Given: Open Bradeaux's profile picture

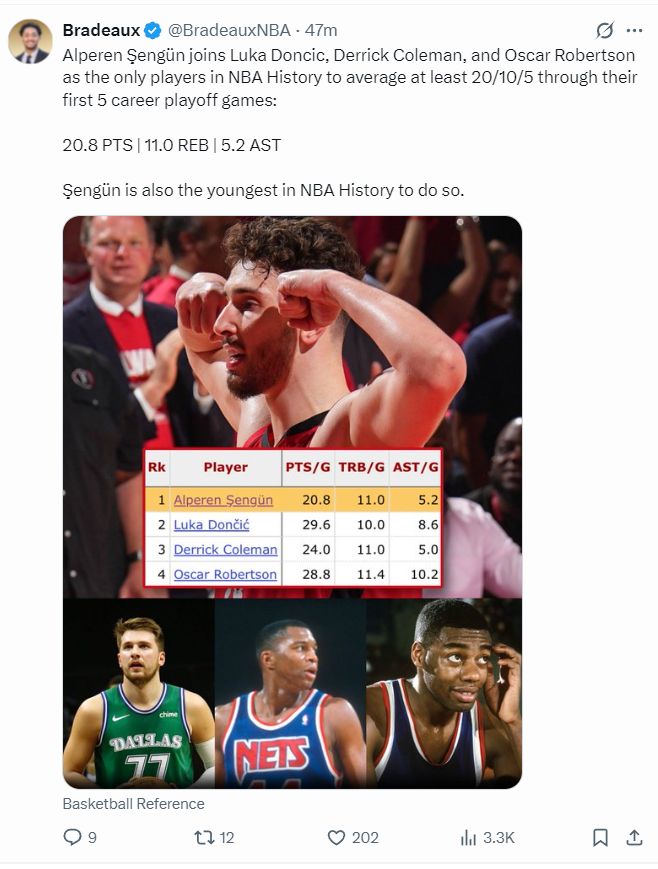Looking at the screenshot, I should [30, 42].
